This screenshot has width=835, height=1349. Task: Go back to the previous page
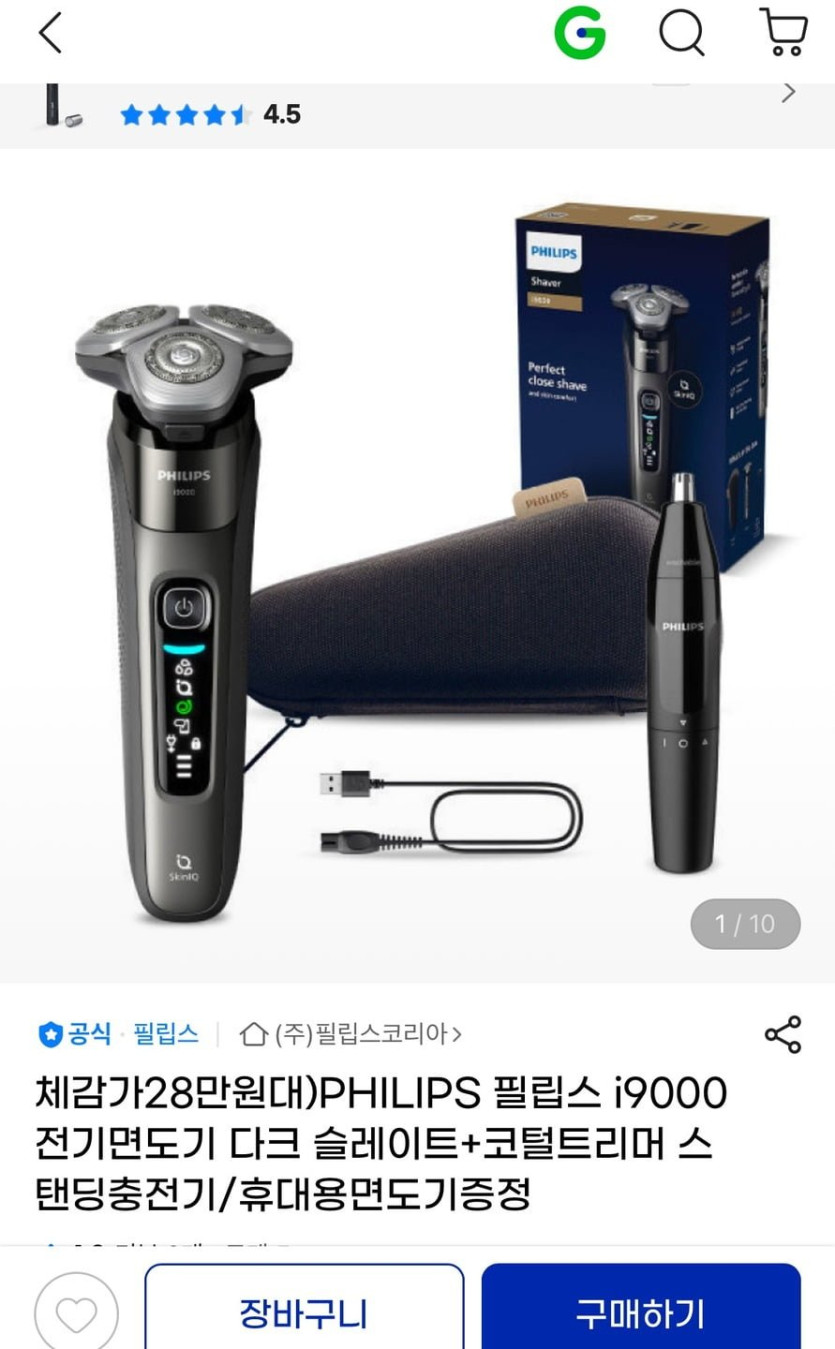coord(50,33)
